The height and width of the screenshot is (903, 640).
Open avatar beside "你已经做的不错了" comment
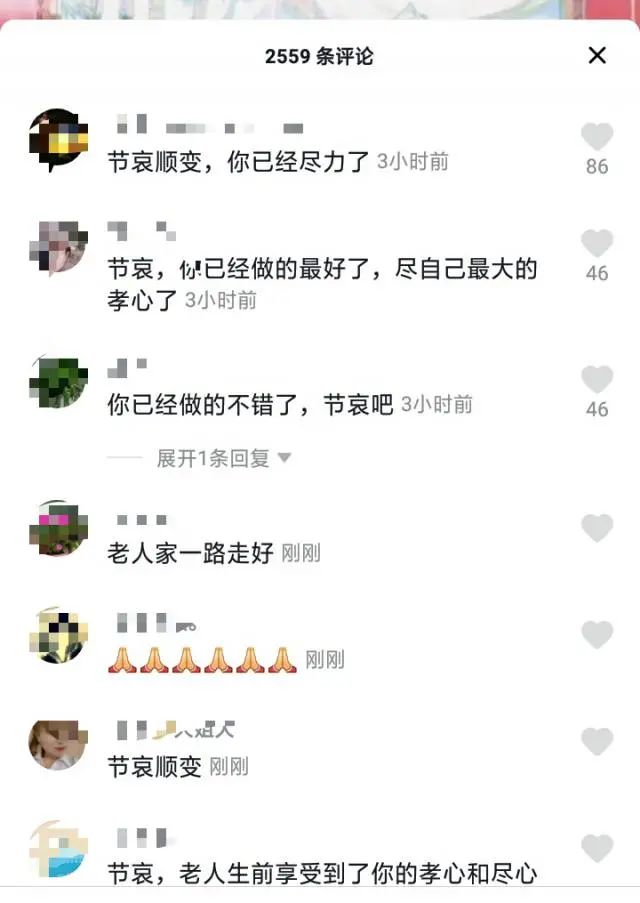(58, 381)
